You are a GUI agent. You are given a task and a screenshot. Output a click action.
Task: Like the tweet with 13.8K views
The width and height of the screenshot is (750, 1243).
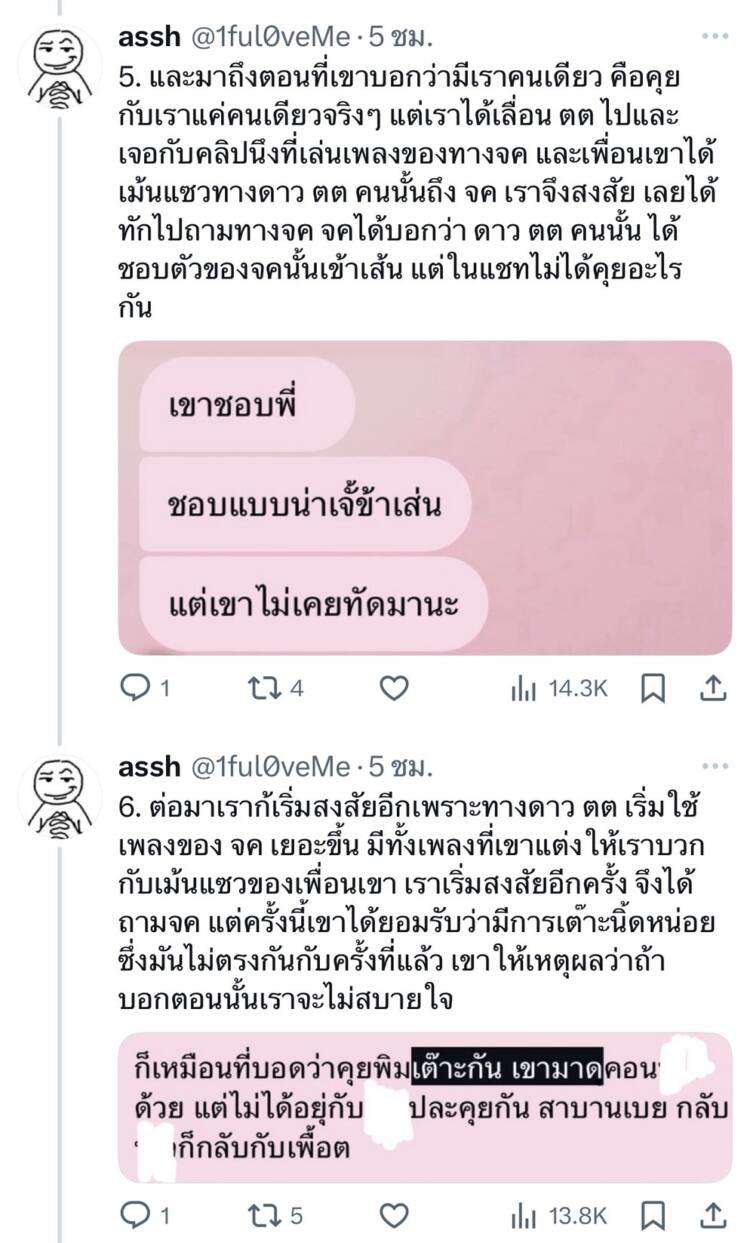[396, 1215]
